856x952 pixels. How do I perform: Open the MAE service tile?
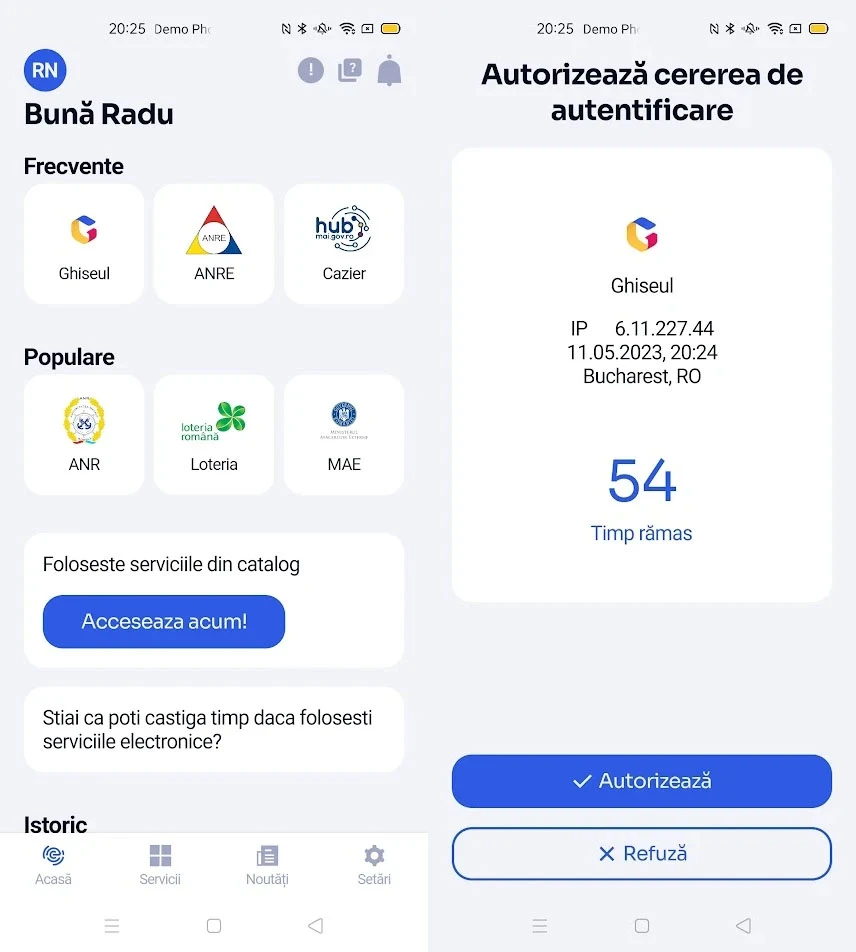coord(344,435)
